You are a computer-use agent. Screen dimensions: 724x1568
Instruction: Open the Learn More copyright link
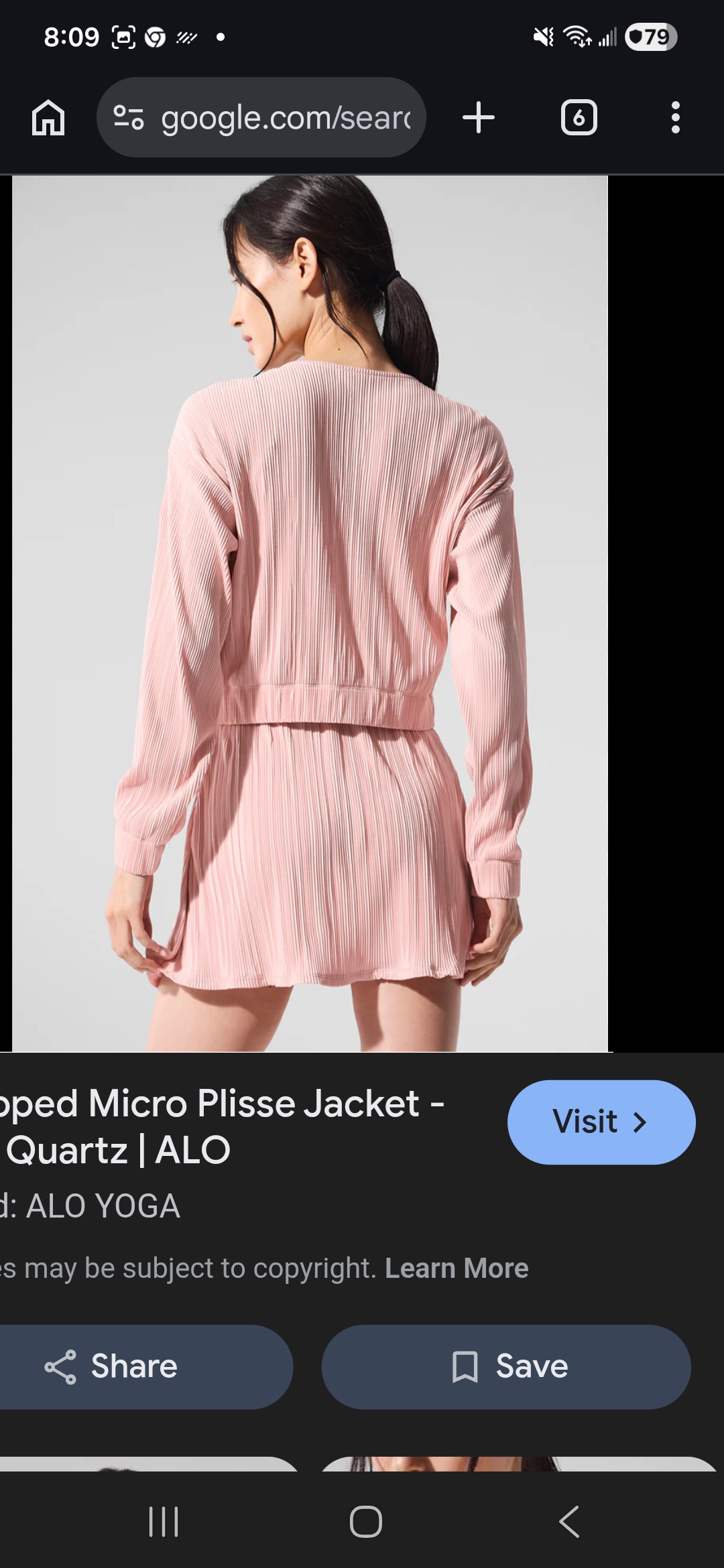457,1268
